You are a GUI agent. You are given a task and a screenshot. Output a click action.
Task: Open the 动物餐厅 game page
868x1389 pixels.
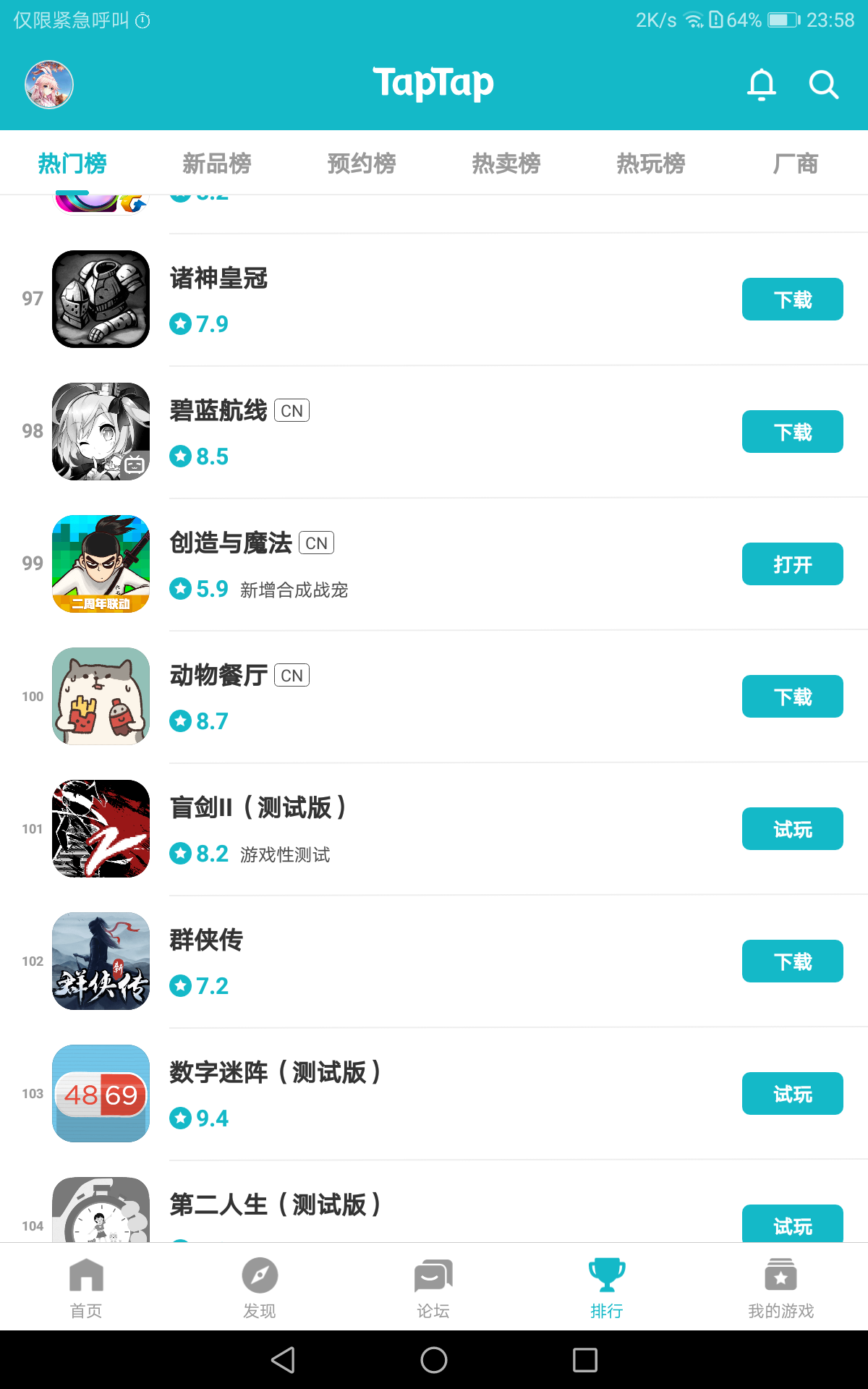218,676
